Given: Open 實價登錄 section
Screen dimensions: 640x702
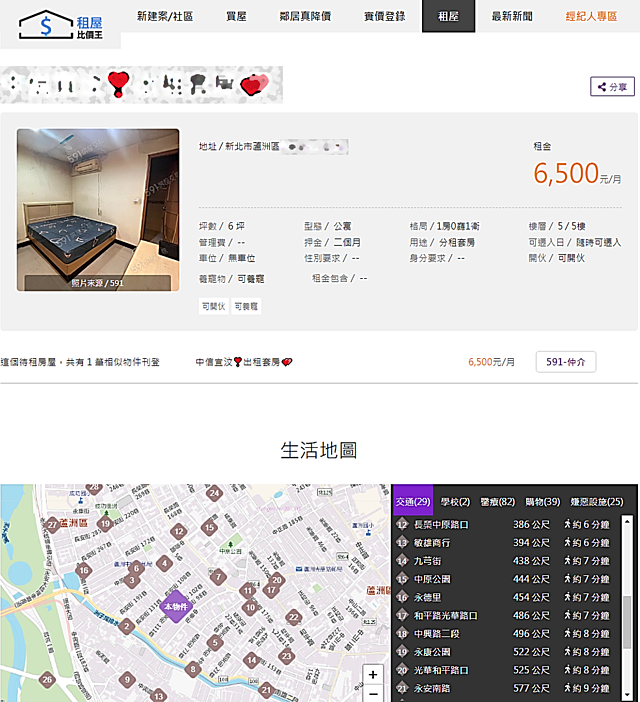Looking at the screenshot, I should (384, 16).
